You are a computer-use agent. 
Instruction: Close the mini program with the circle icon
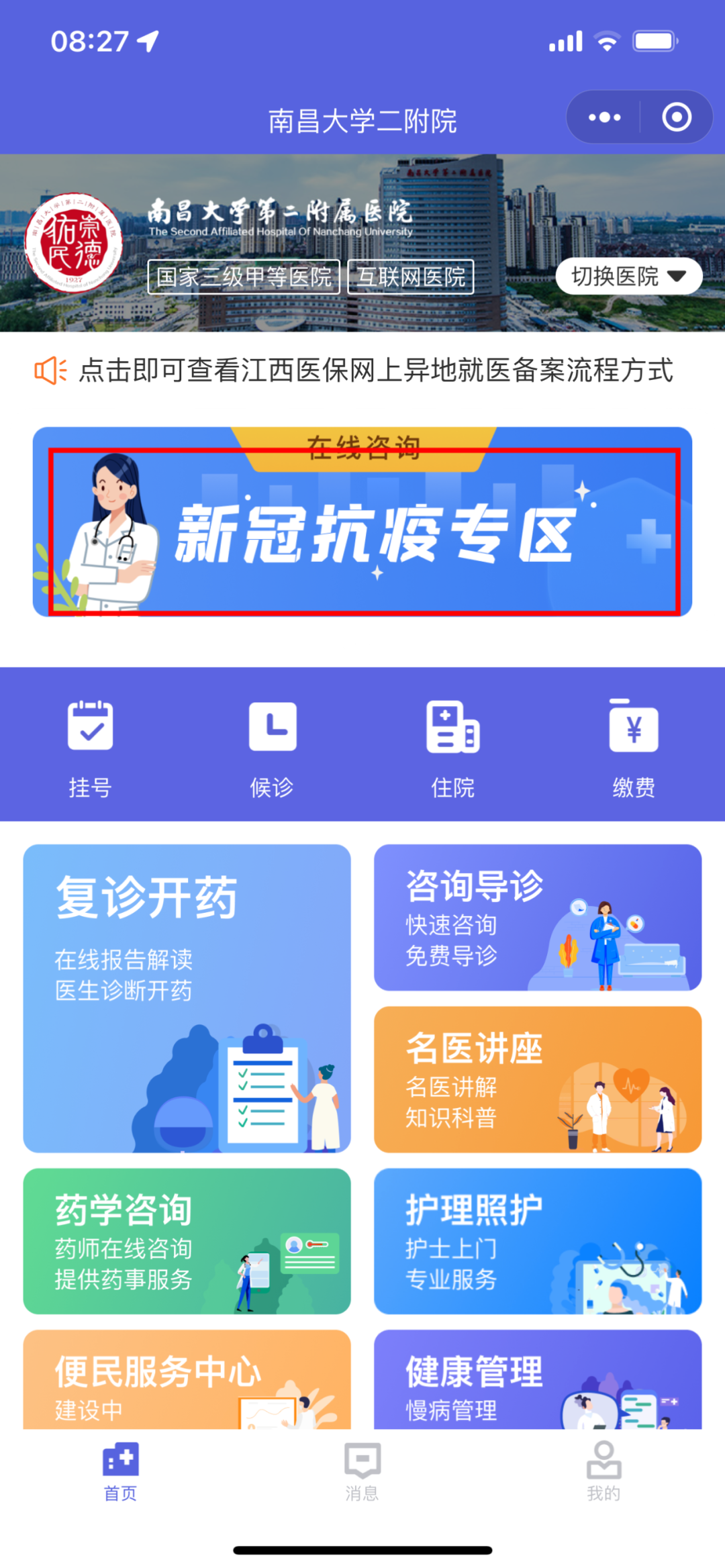pyautogui.click(x=676, y=117)
